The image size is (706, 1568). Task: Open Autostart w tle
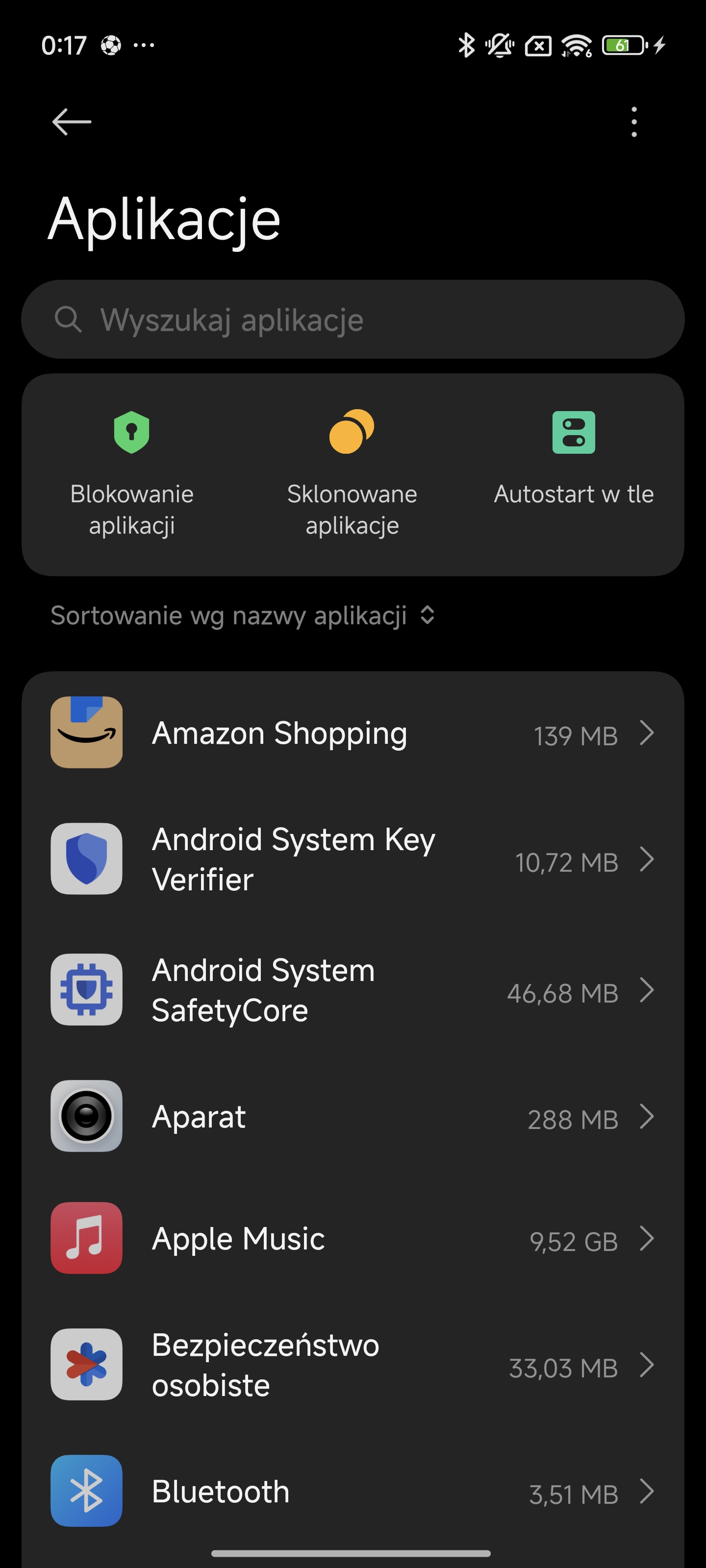[x=573, y=460]
